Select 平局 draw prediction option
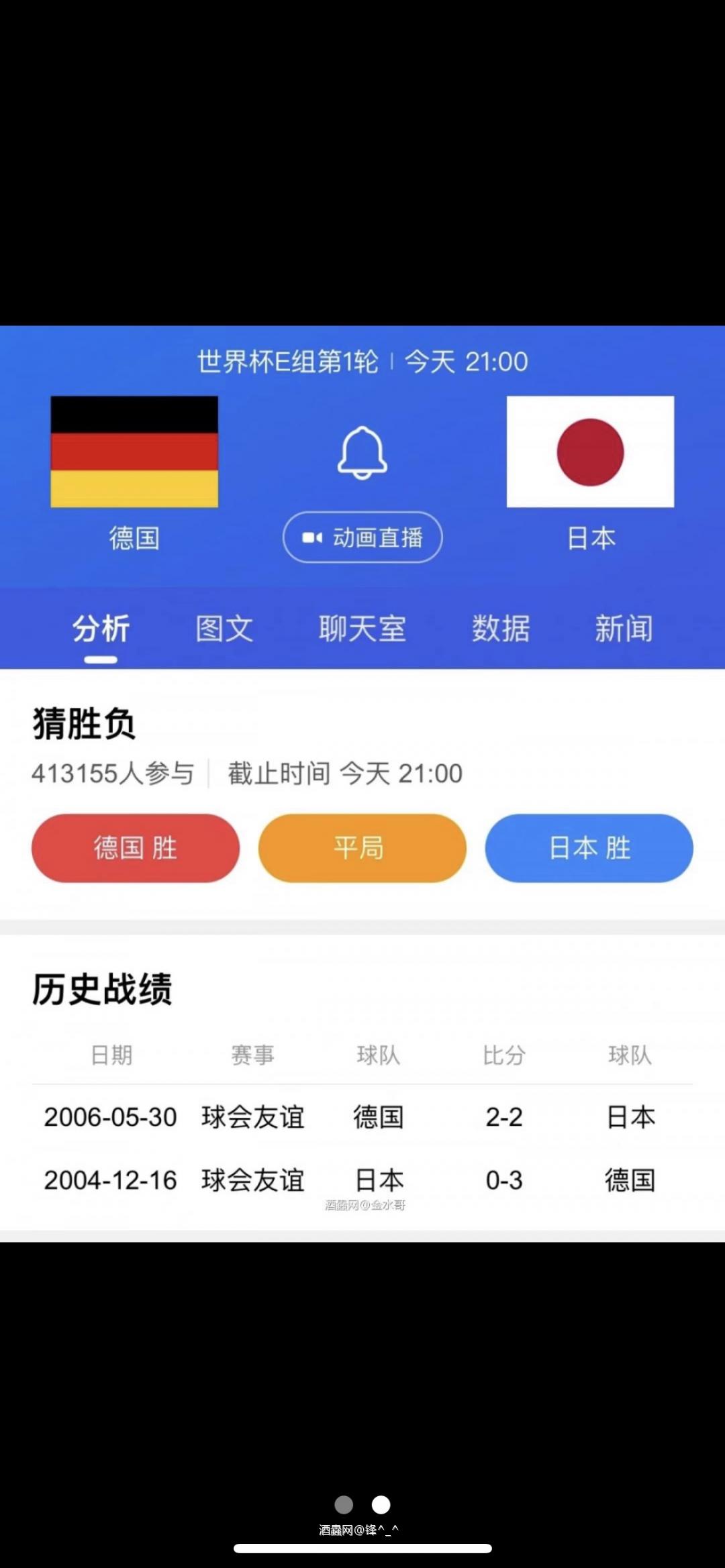Image resolution: width=725 pixels, height=1568 pixels. 362,847
